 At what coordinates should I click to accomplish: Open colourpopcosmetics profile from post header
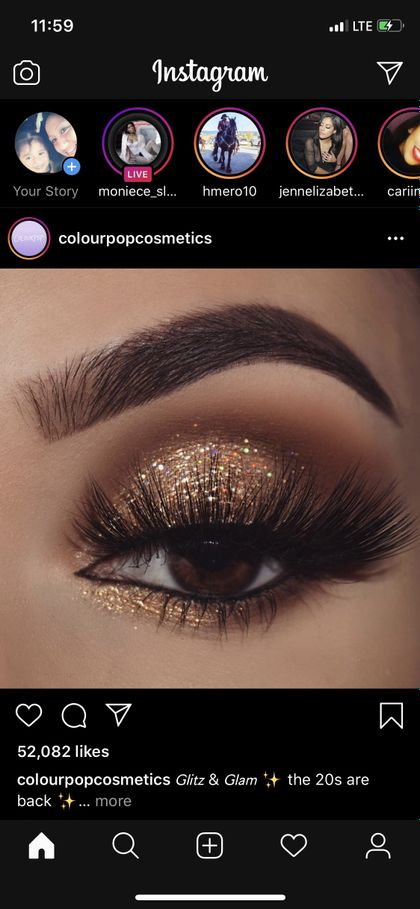[x=135, y=238]
